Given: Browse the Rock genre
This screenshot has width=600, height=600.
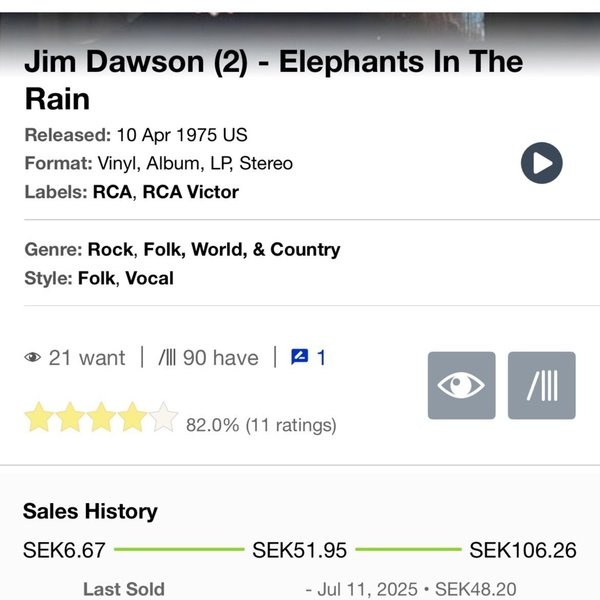Looking at the screenshot, I should pos(110,249).
